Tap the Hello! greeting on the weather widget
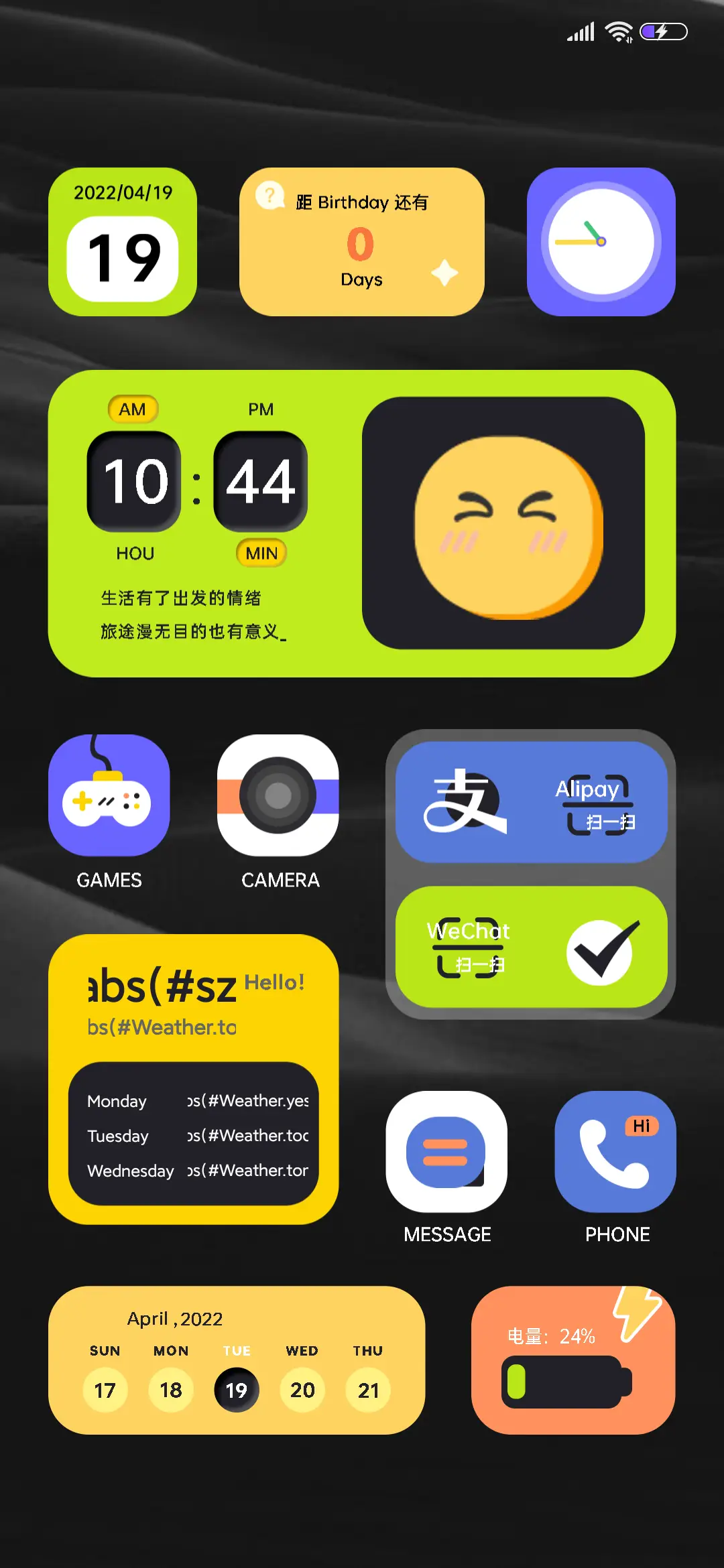This screenshot has height=1568, width=724. click(274, 984)
